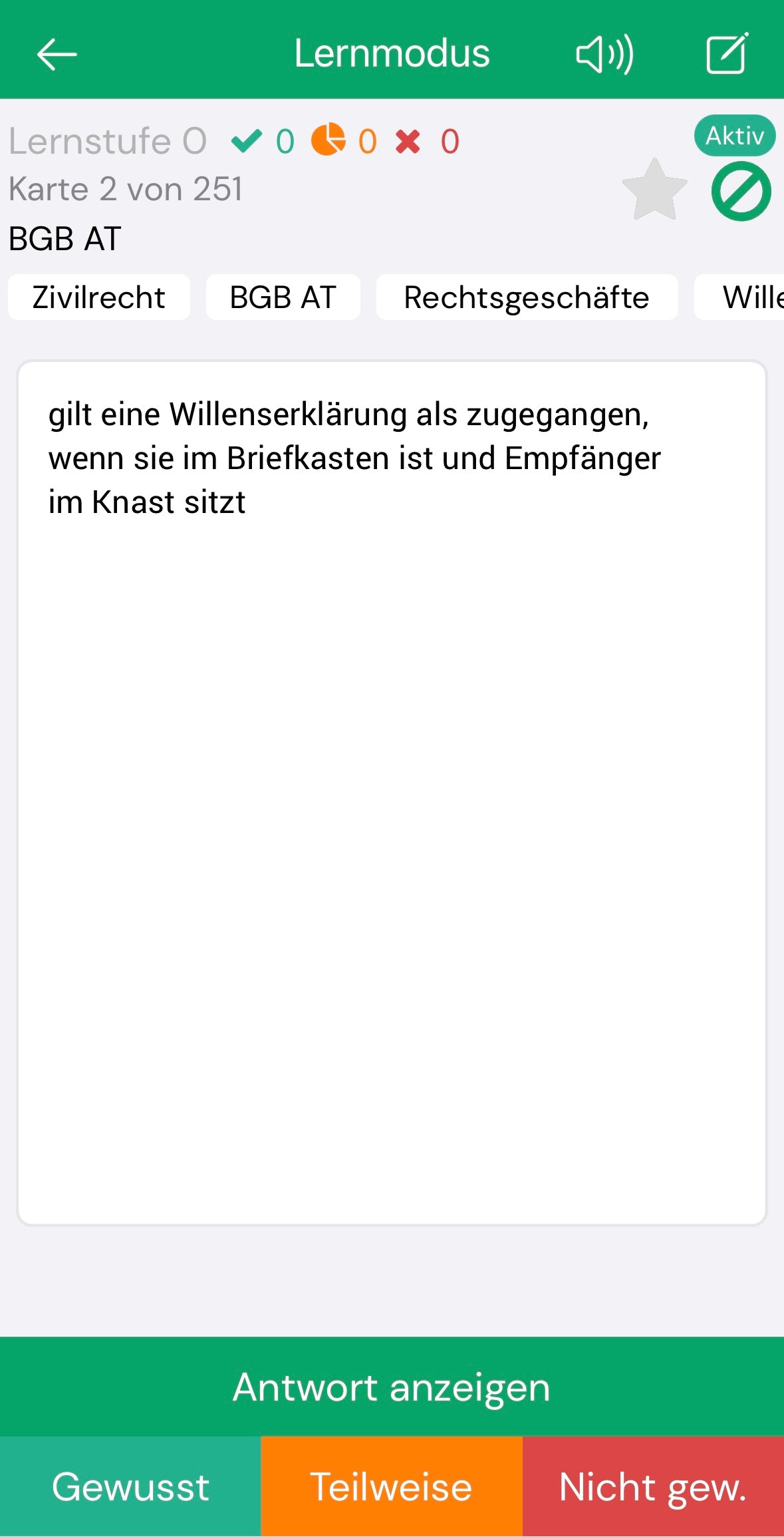Play the card audio aloud

604,54
